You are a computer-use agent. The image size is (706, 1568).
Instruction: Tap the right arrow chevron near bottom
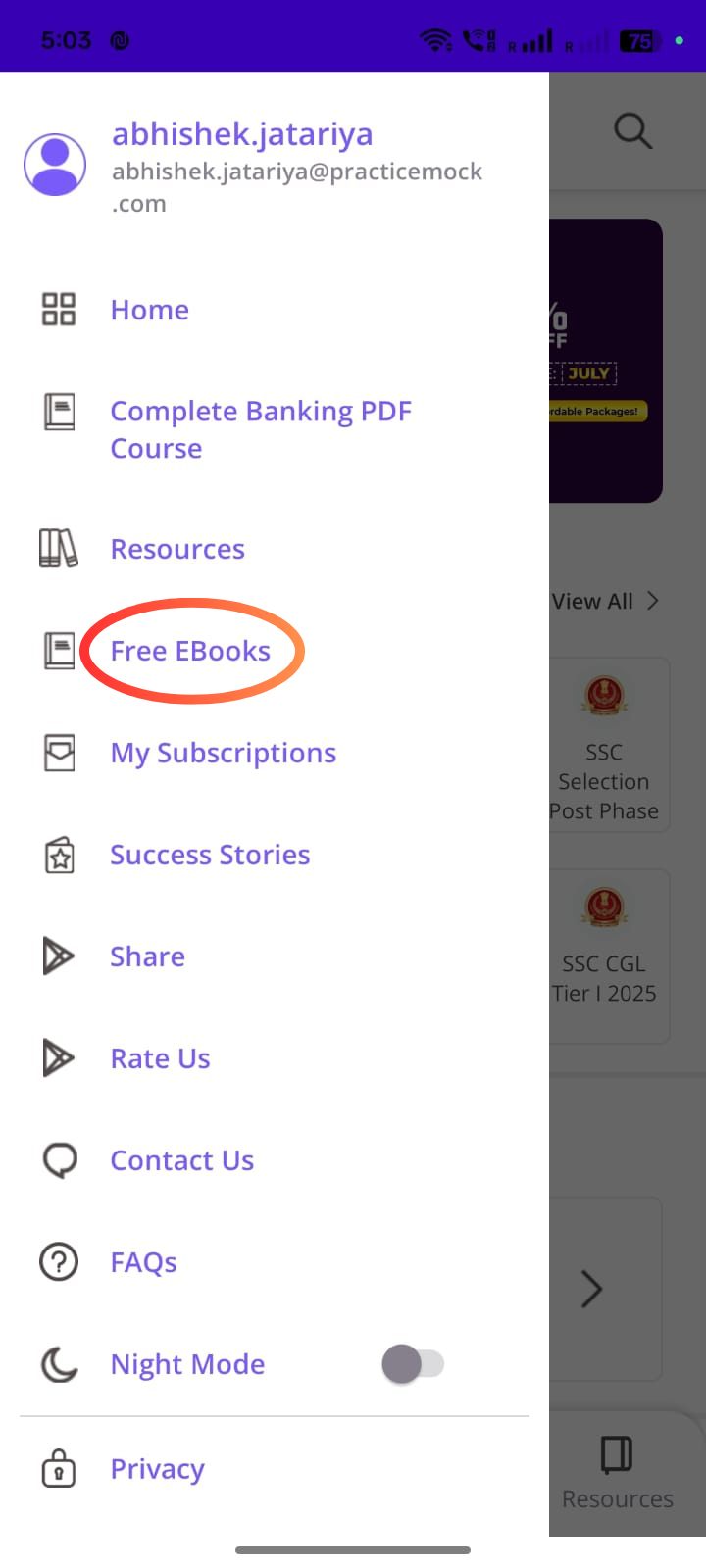tap(591, 1289)
